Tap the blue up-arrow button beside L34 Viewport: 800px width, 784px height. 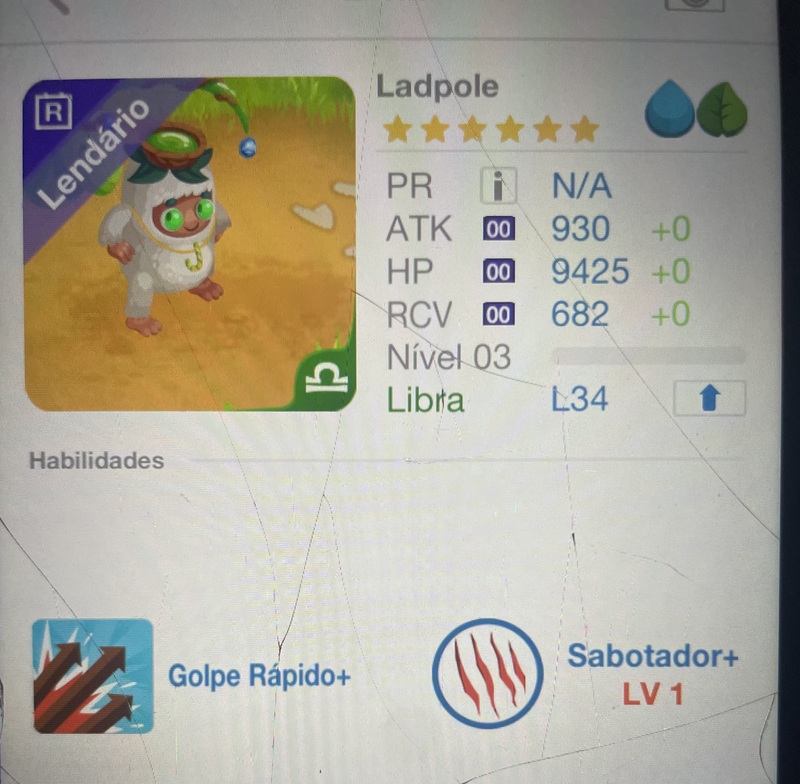click(709, 399)
